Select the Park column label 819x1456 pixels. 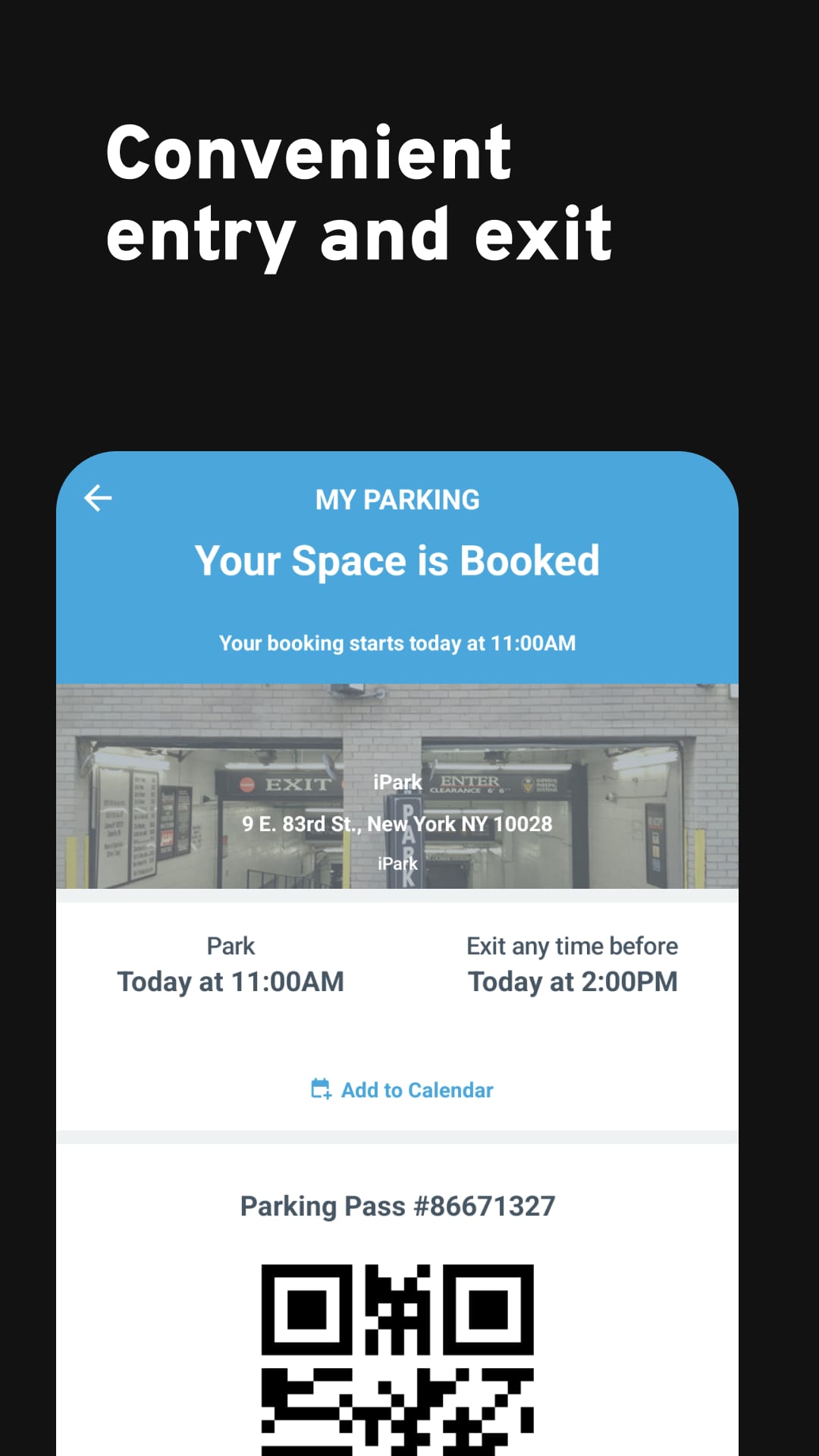(x=231, y=945)
